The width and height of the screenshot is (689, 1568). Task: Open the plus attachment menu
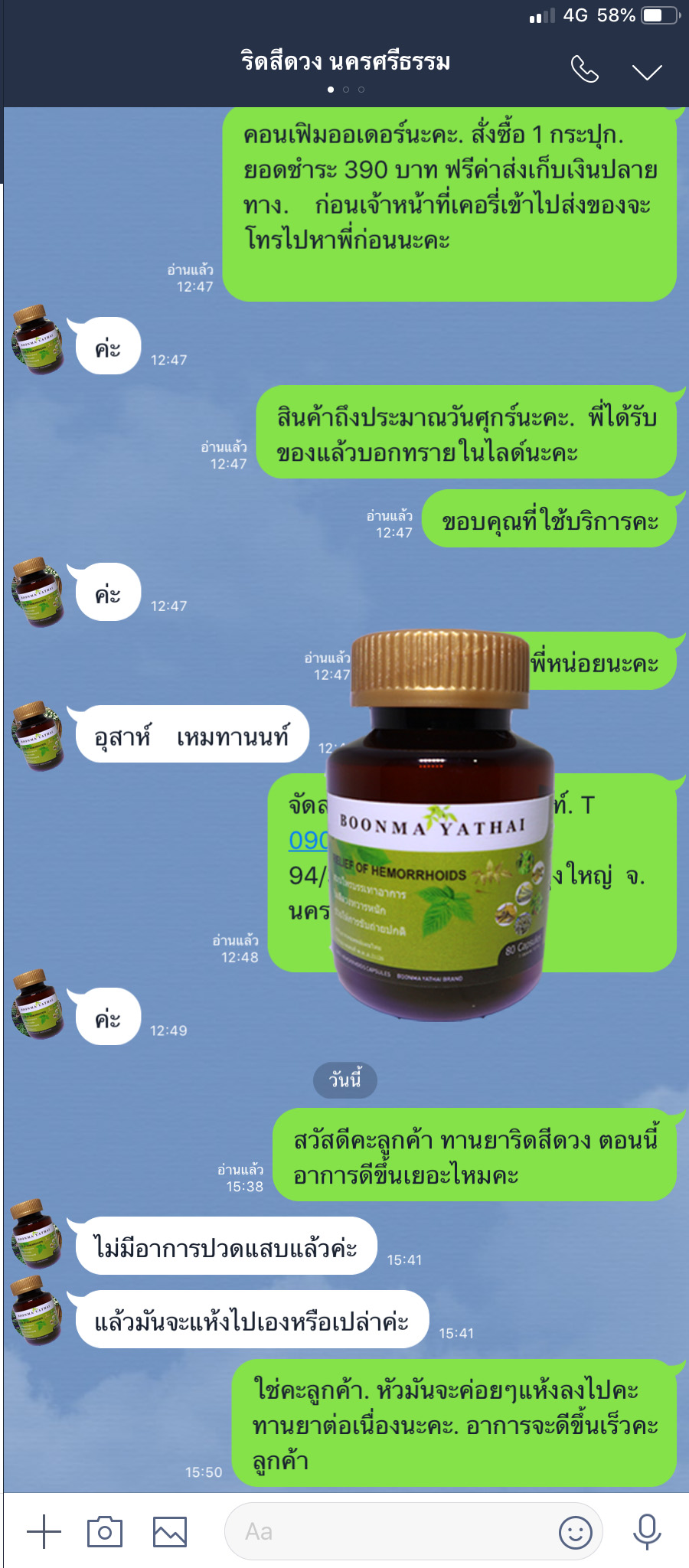(44, 1532)
